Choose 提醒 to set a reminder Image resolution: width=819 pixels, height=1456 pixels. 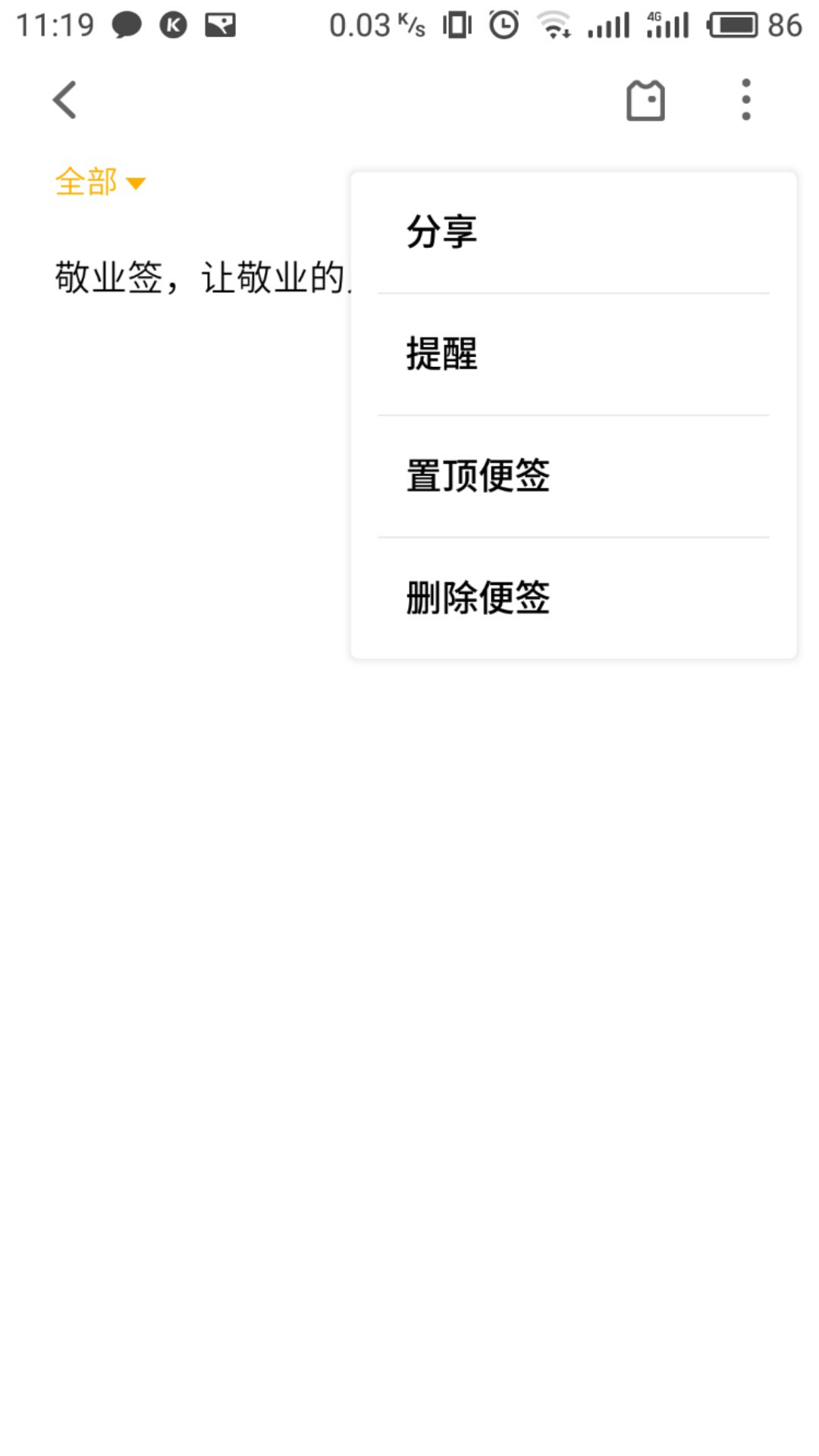coord(573,354)
